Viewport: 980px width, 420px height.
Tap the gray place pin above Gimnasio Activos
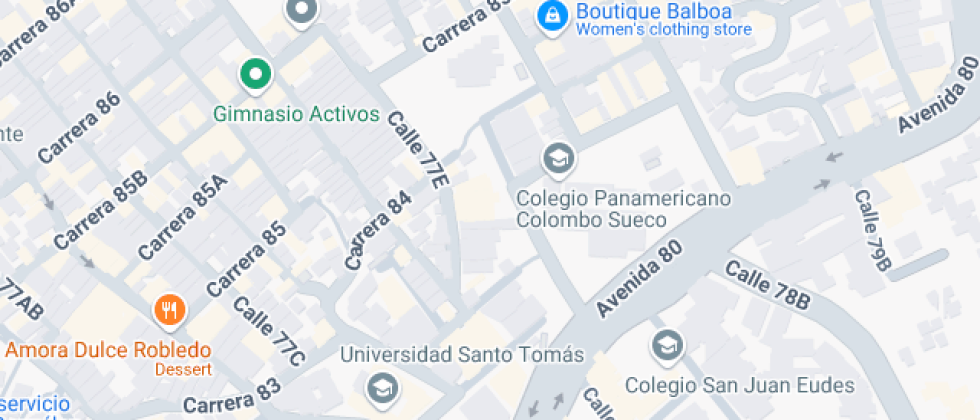301,12
